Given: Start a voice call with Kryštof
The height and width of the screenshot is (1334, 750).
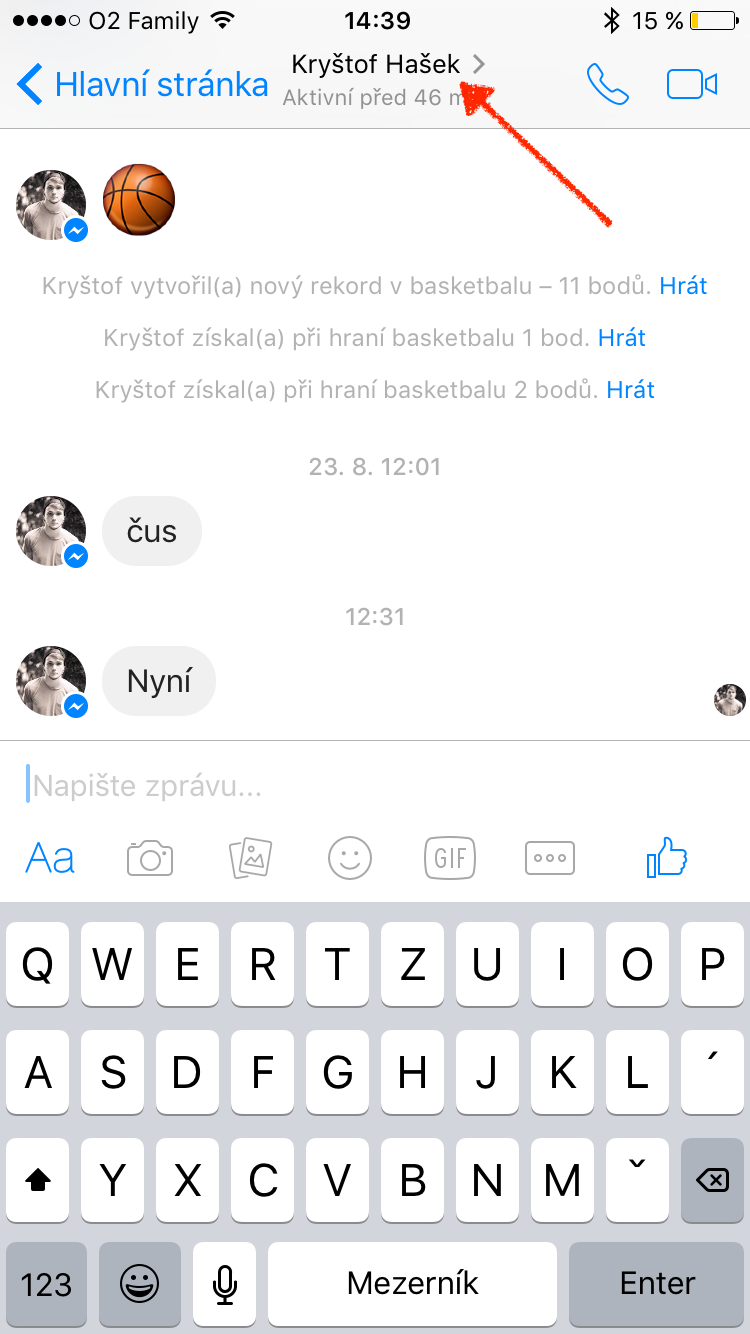Looking at the screenshot, I should coord(607,85).
